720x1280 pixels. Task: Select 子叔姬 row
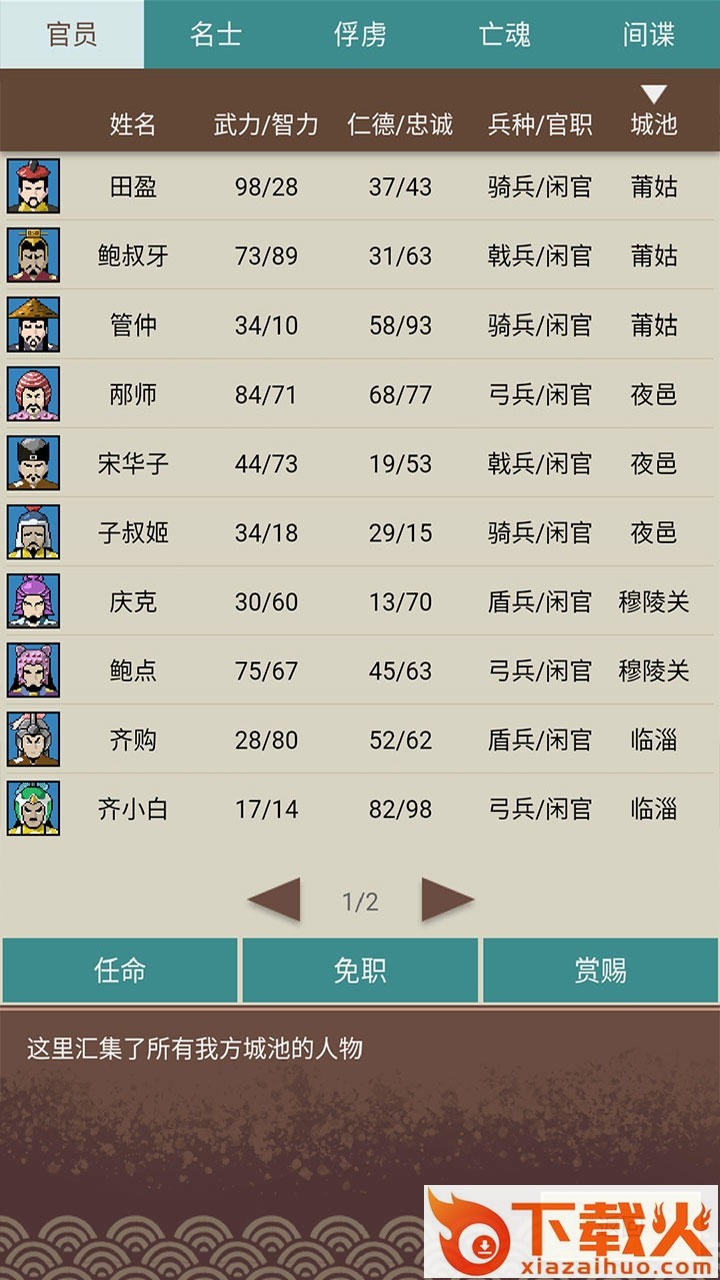pos(360,532)
